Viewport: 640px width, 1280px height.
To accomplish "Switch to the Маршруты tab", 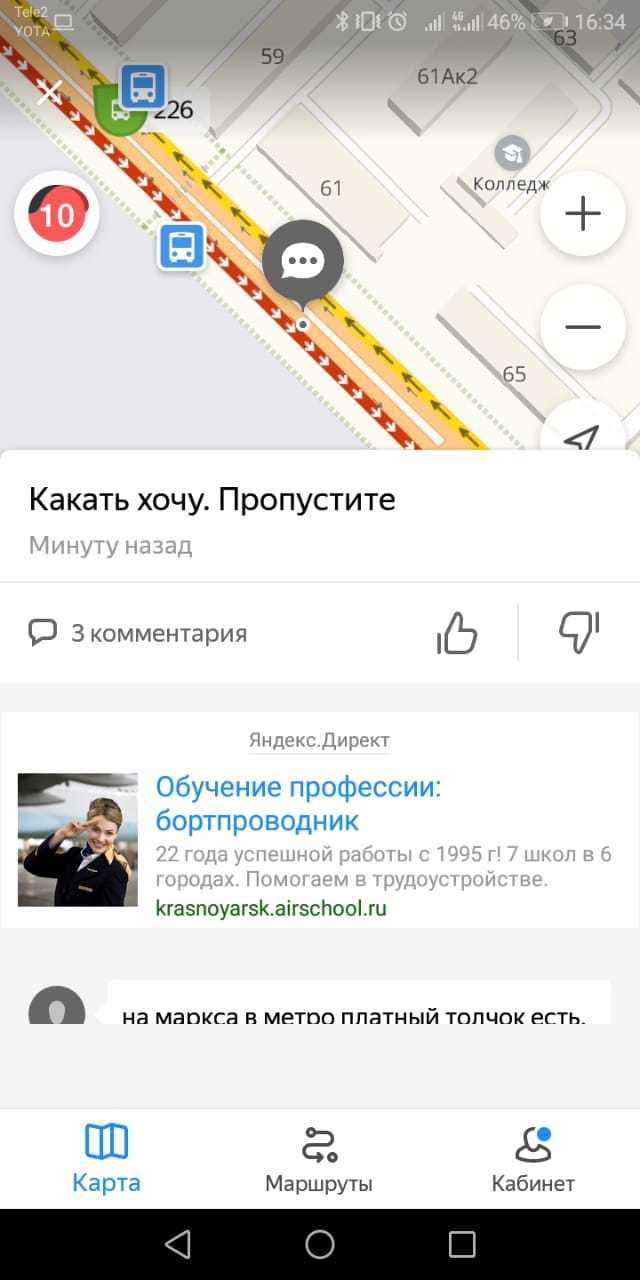I will coord(319,1158).
